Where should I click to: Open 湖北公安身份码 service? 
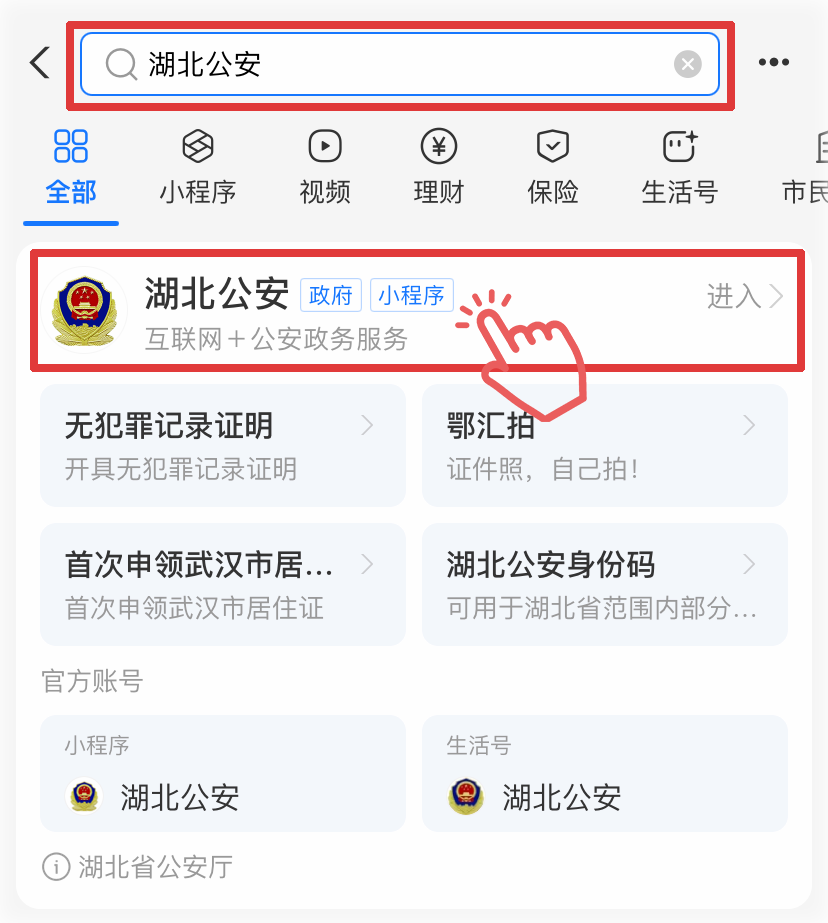tap(604, 584)
